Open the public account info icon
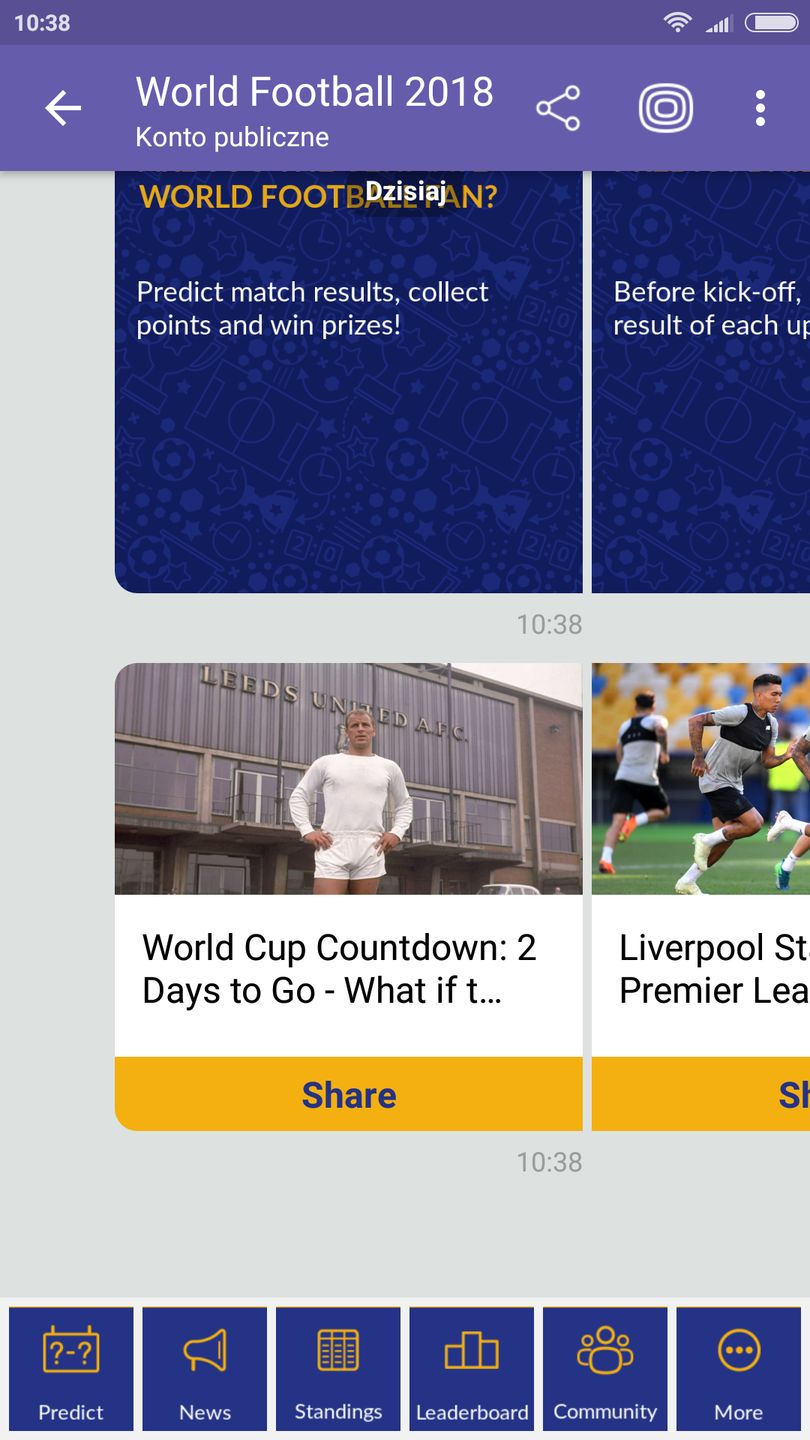Viewport: 810px width, 1440px height. (x=666, y=108)
